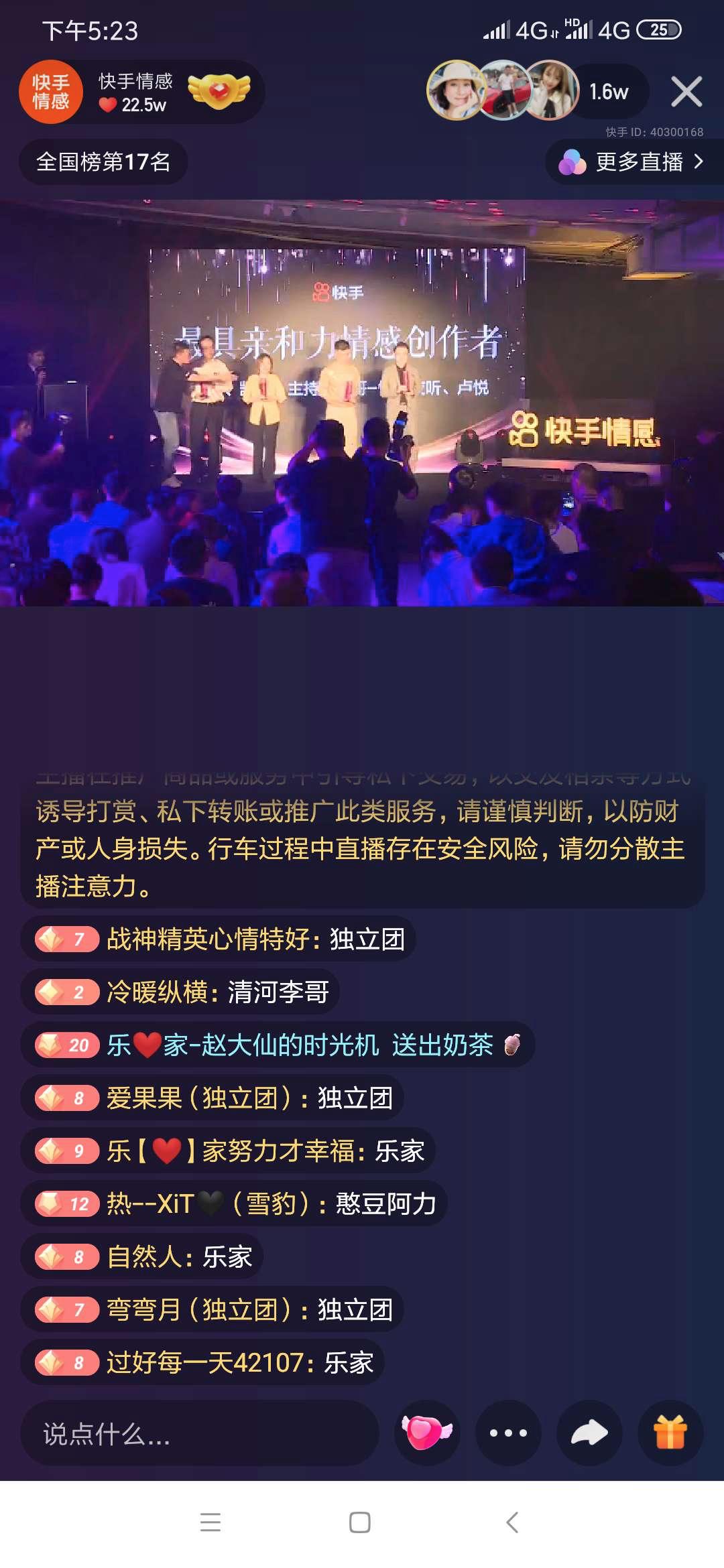Tap the comment from 过好每一天42107
724x1568 pixels.
pos(202,1362)
